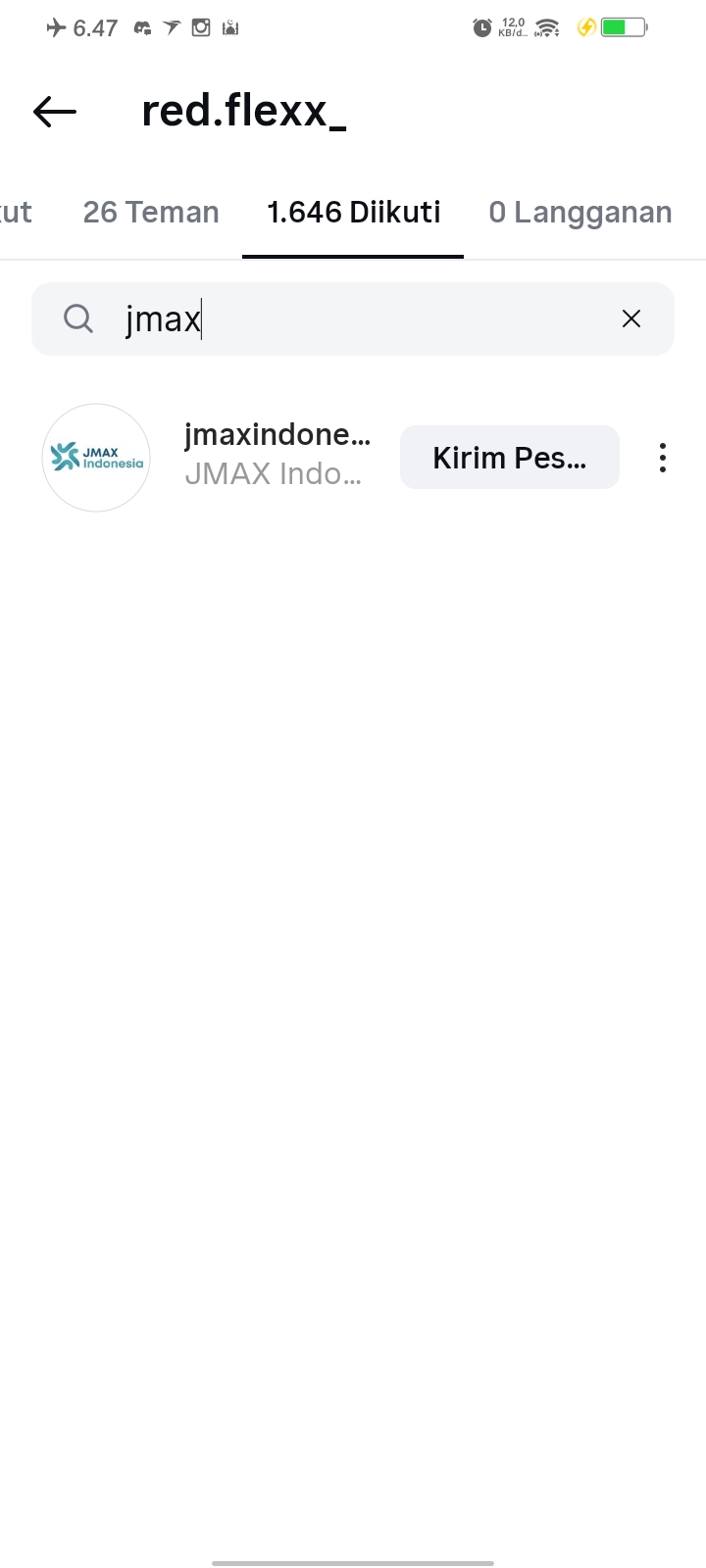The width and height of the screenshot is (706, 1568).
Task: Go back using the arrow icon
Action: pos(55,112)
